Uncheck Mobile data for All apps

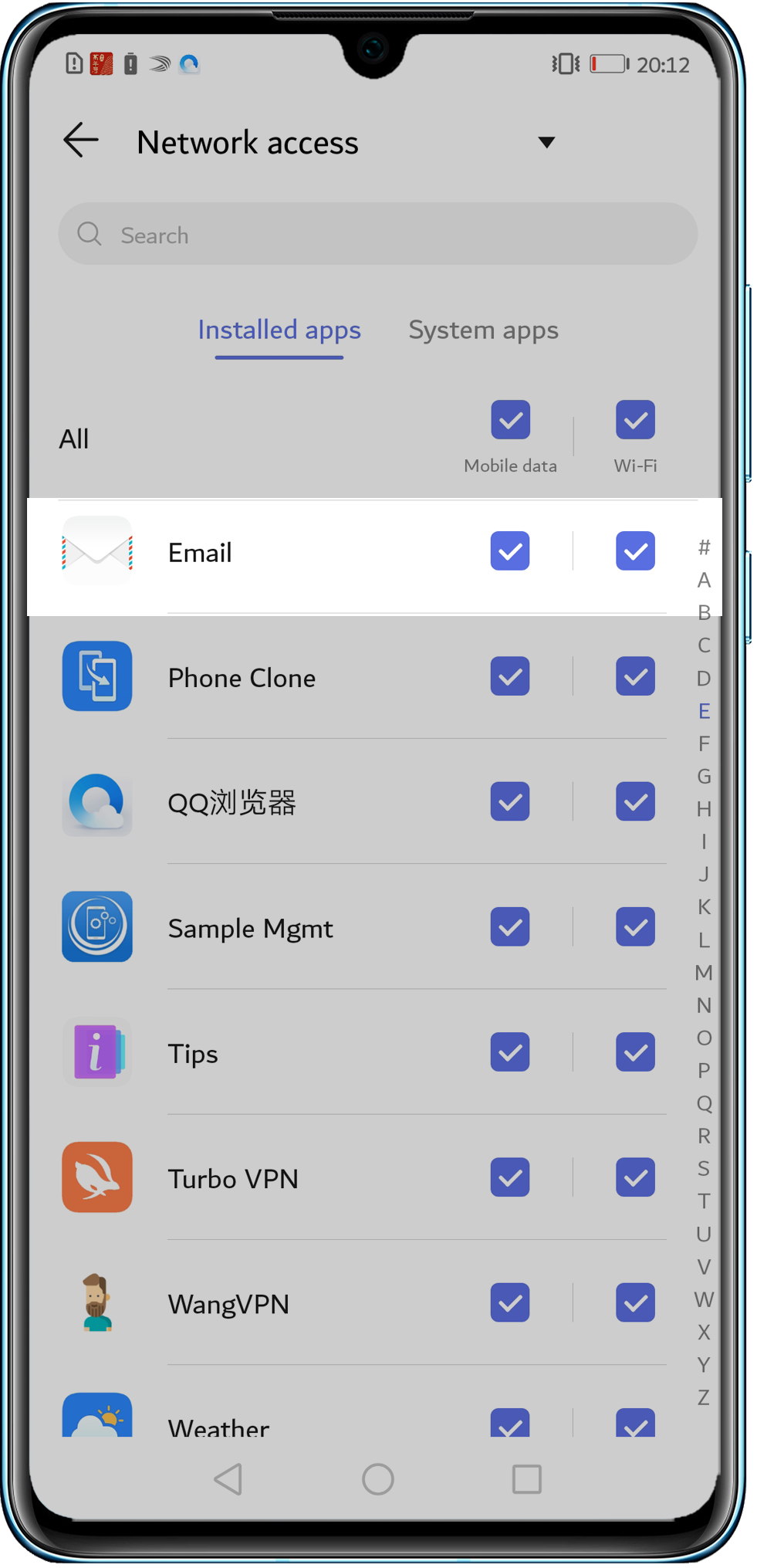[510, 420]
